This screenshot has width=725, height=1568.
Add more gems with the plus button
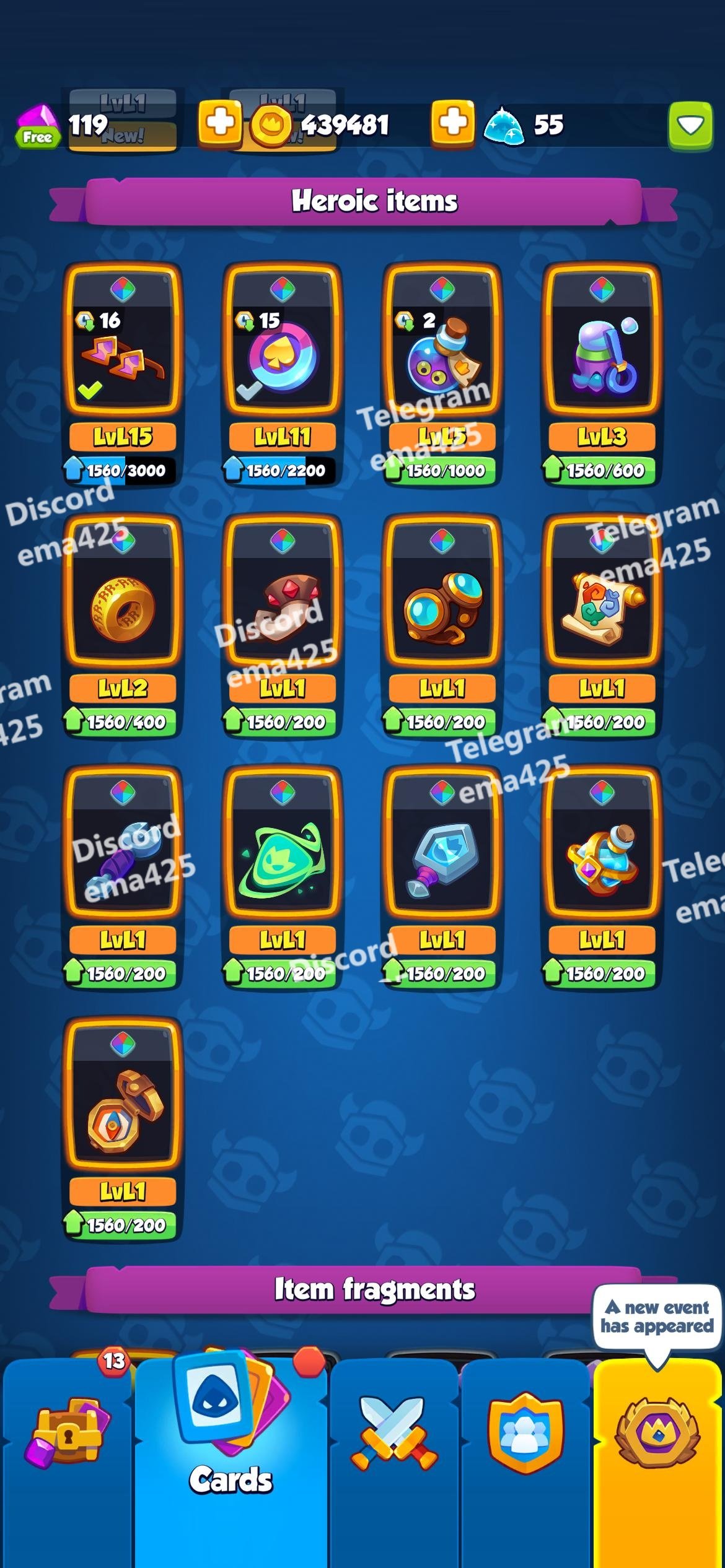pos(219,123)
